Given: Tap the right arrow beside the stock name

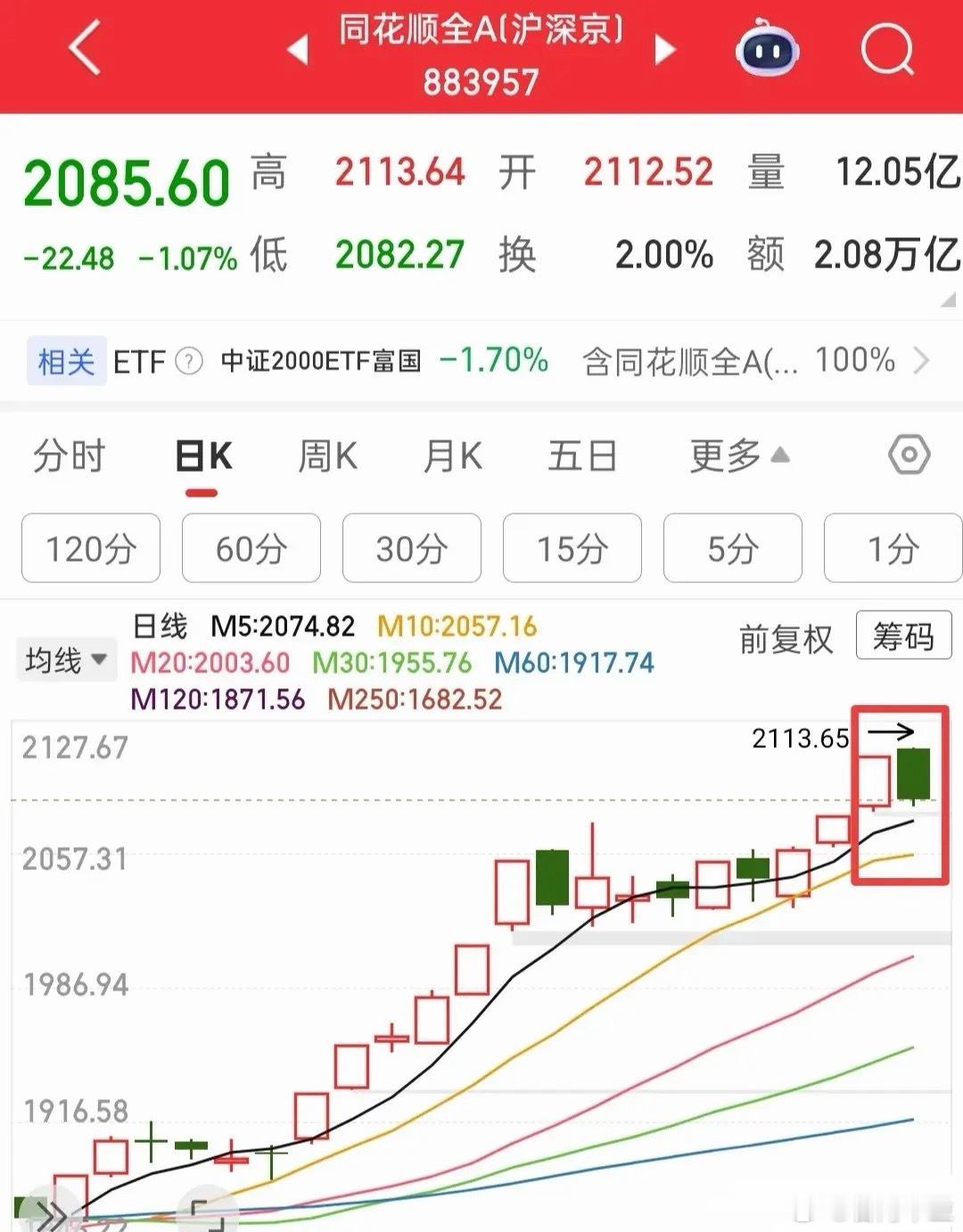Looking at the screenshot, I should coord(663,51).
